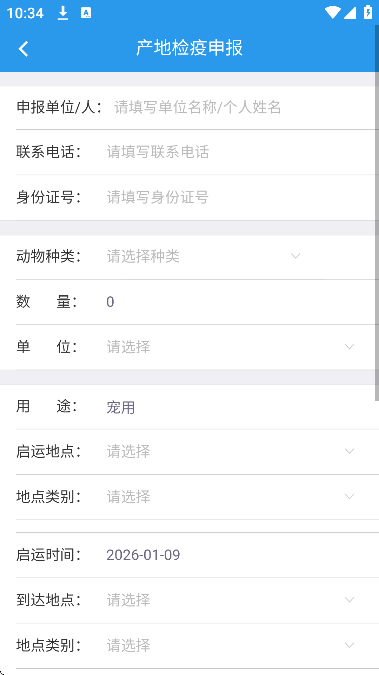Choose a 启运地点 departure location
This screenshot has width=379, height=675.
point(231,452)
